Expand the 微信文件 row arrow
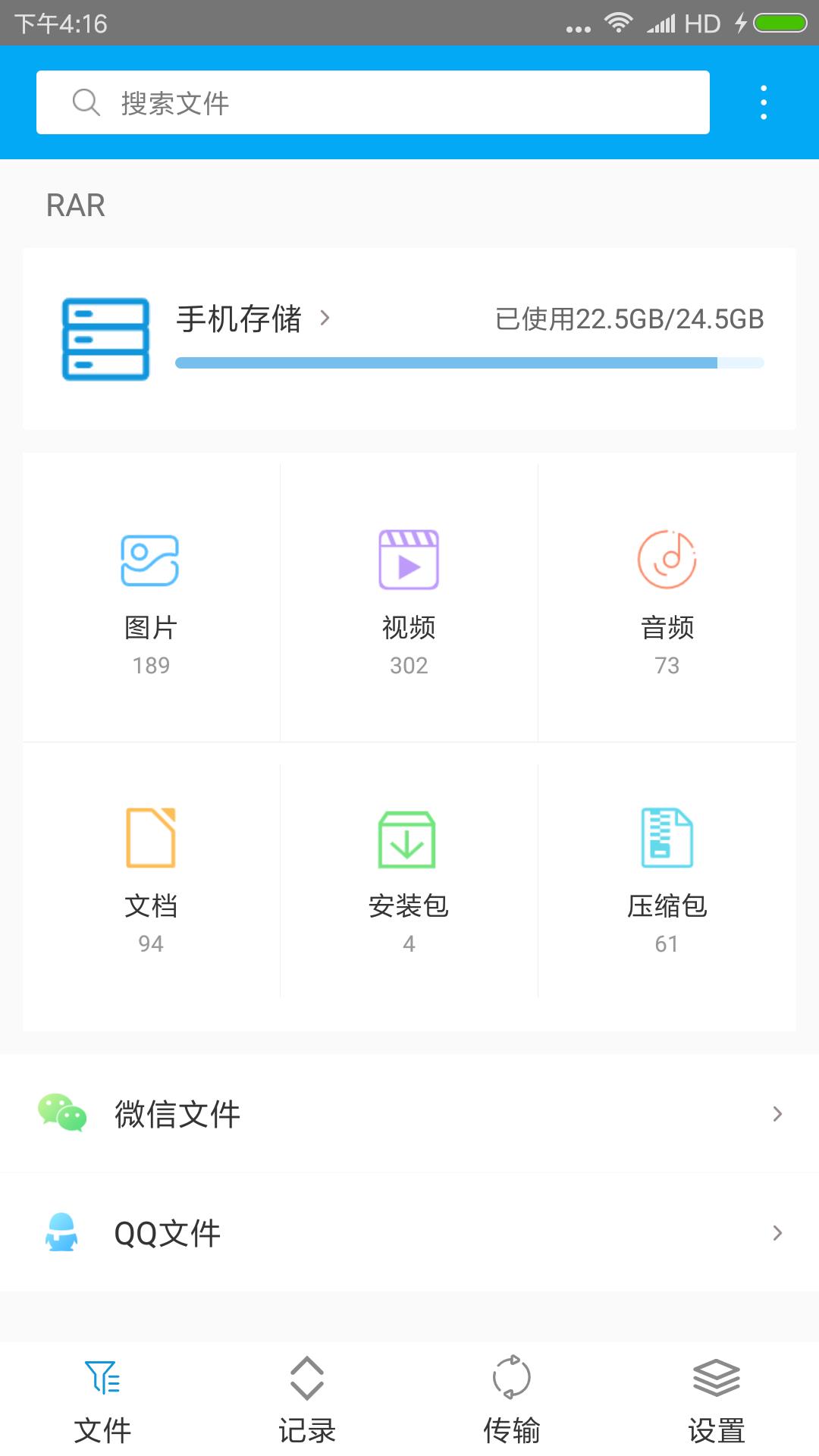 (777, 1113)
